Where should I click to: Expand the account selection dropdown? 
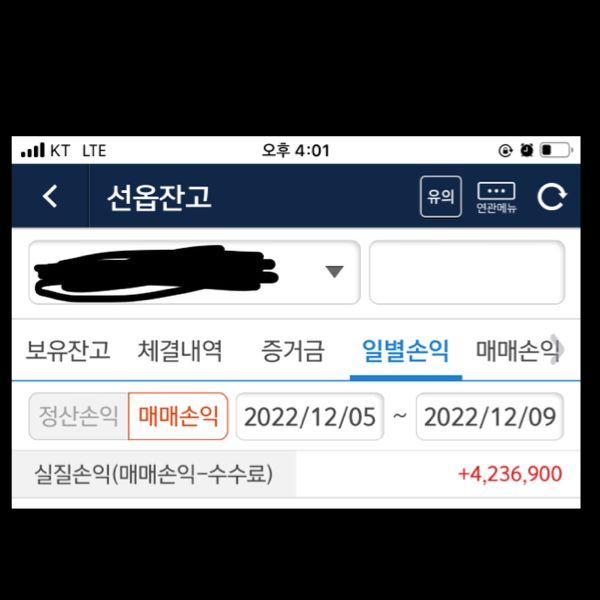pos(334,272)
